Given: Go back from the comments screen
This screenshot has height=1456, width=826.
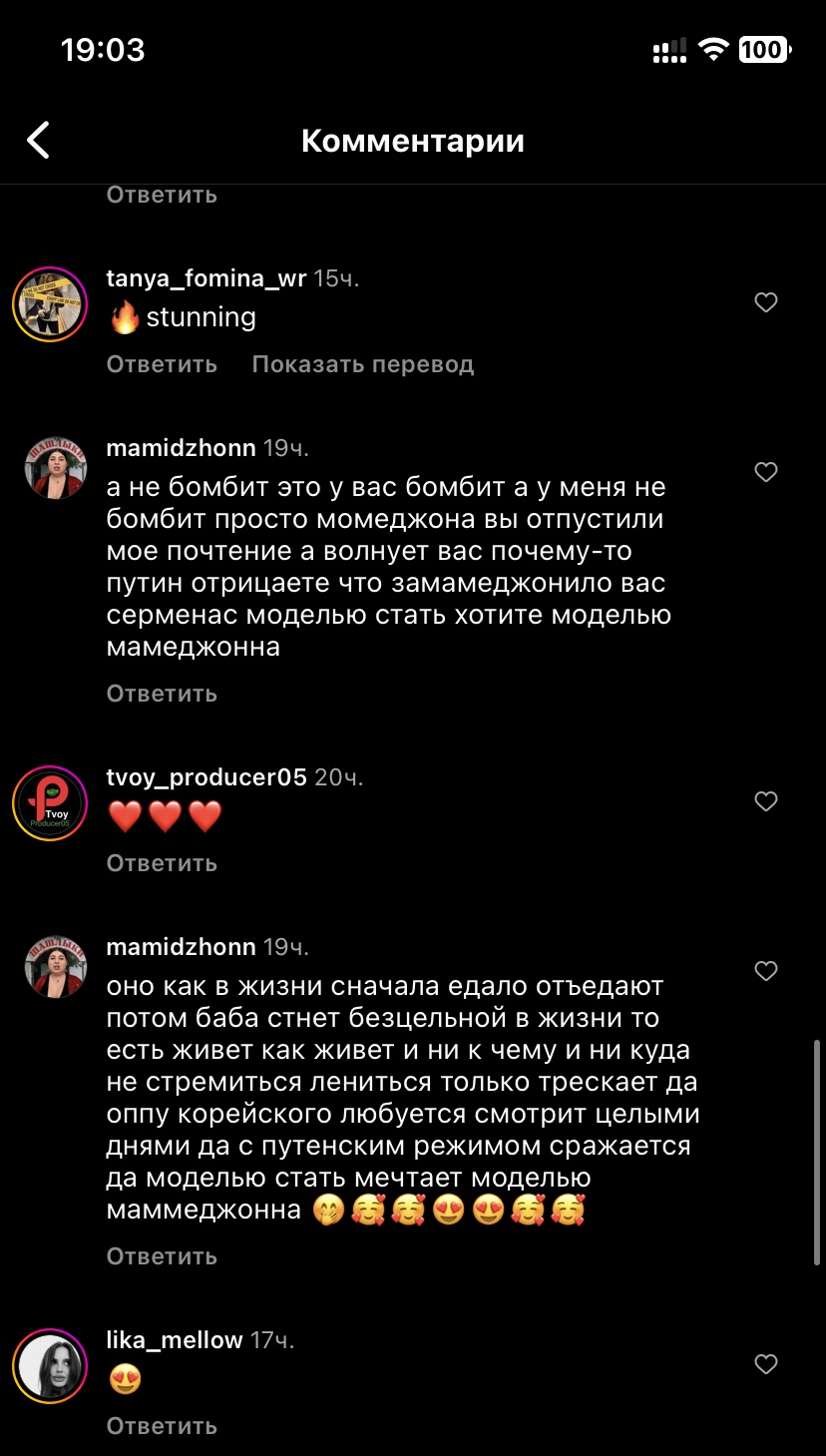Looking at the screenshot, I should point(38,141).
